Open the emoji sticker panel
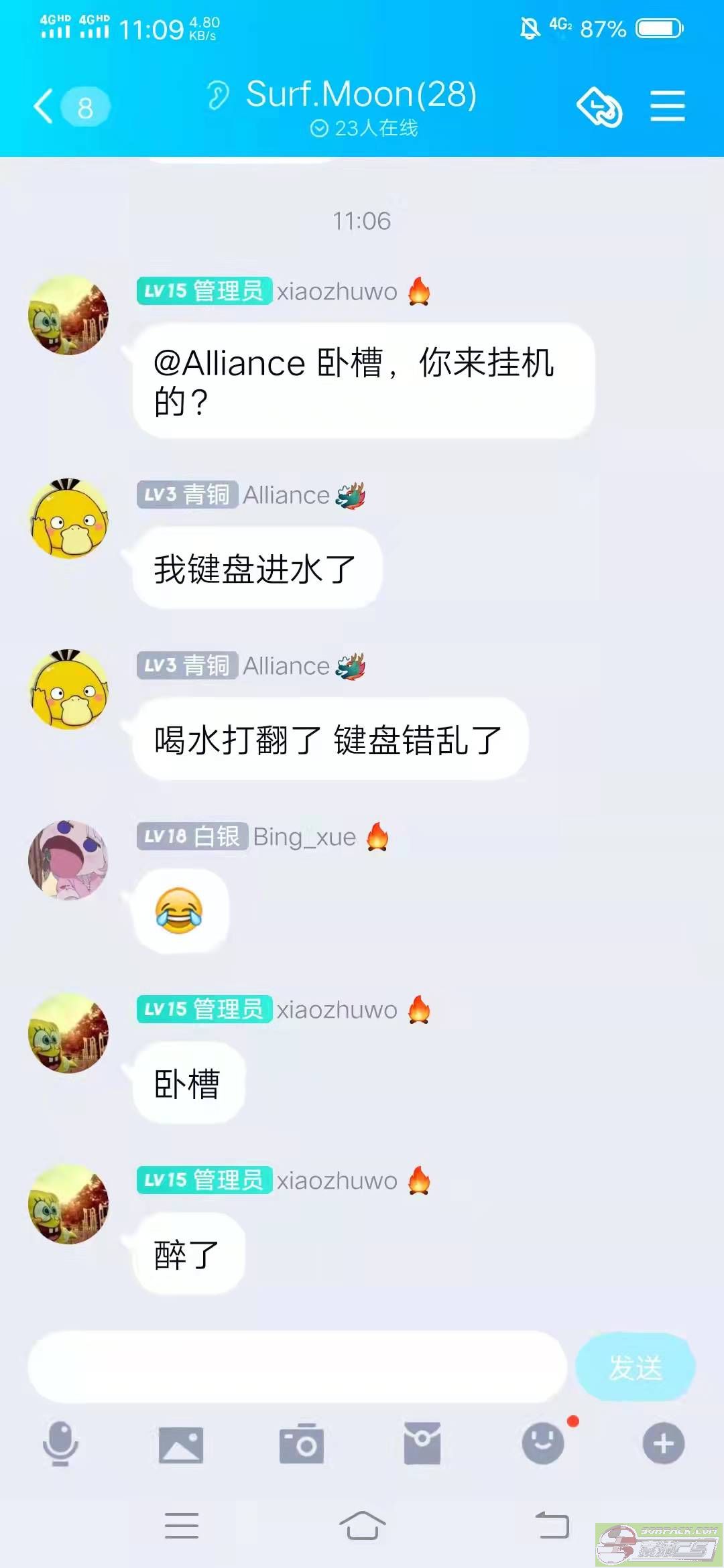Image resolution: width=724 pixels, height=1568 pixels. click(543, 1443)
